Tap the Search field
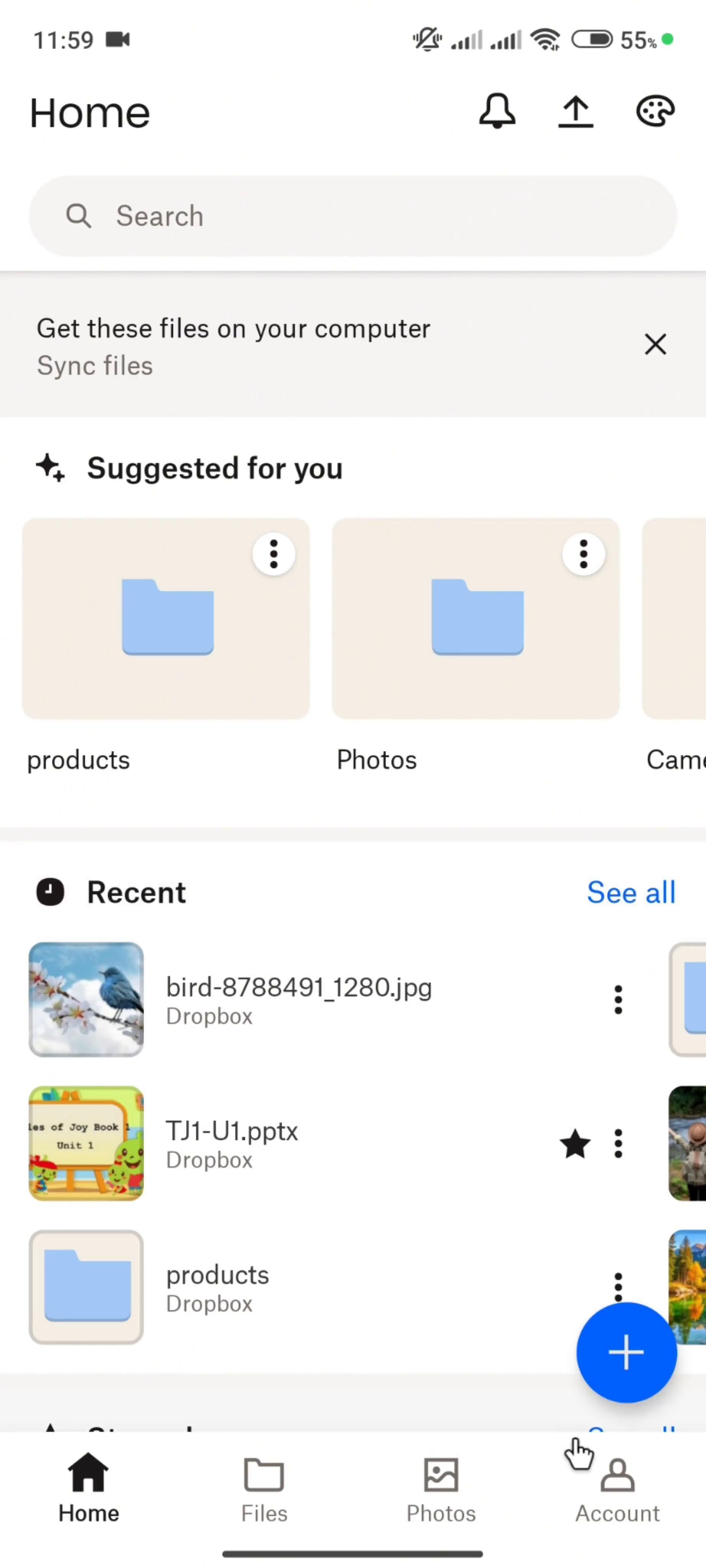 [x=353, y=216]
